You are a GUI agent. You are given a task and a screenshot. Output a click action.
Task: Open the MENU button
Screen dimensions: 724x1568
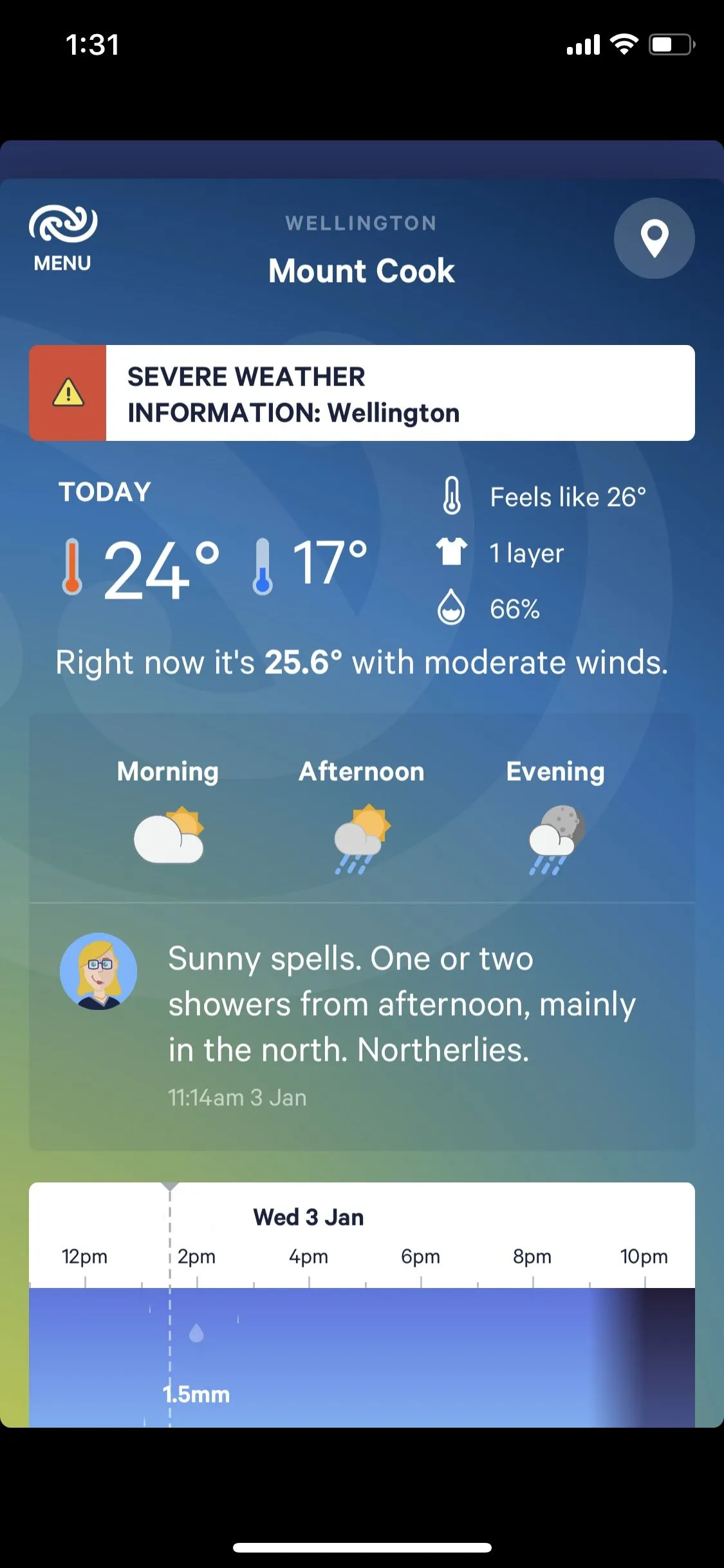point(62,238)
